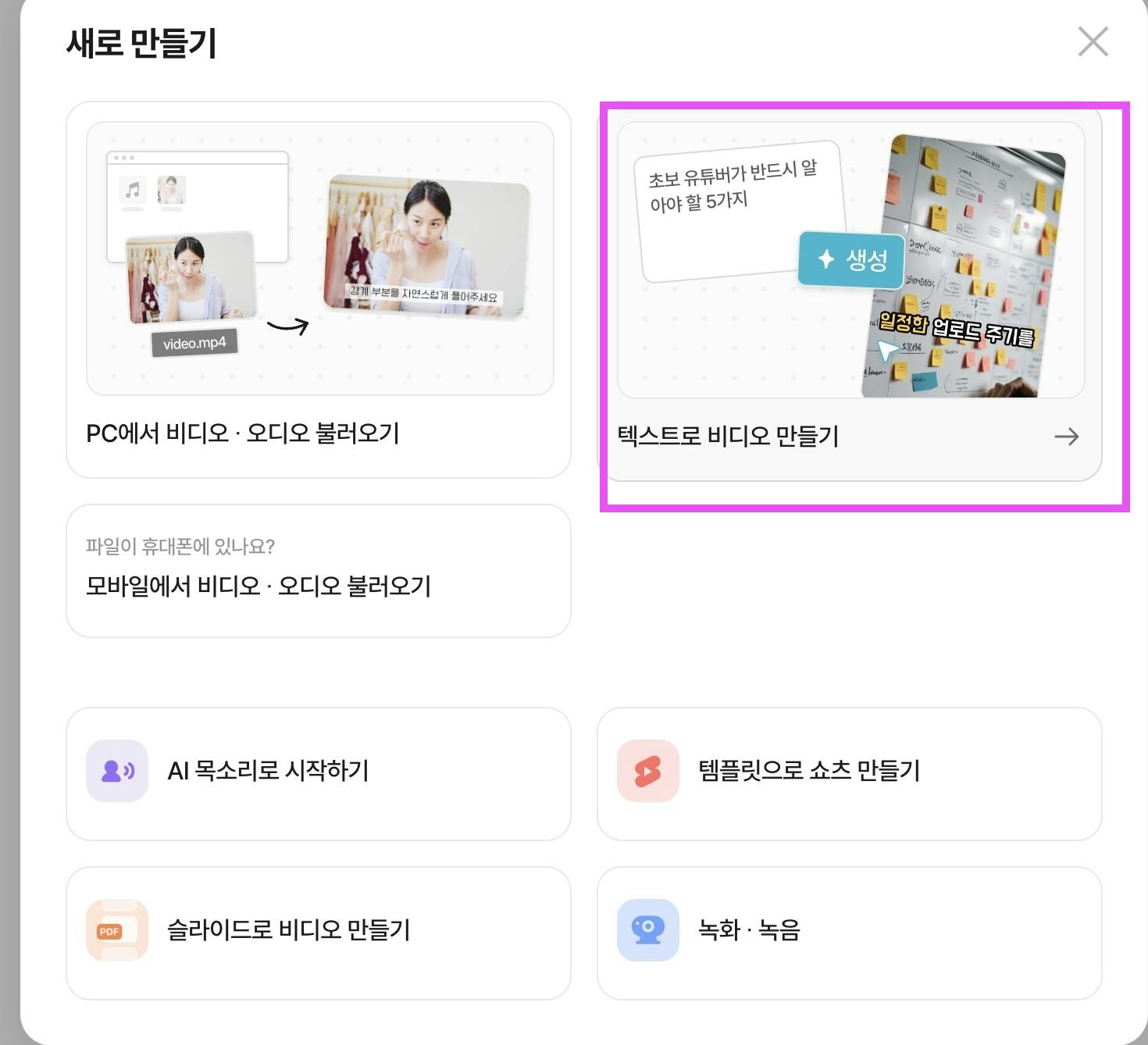This screenshot has width=1148, height=1045.
Task: Open PC에서 비디오·오디오 불러오기 card
Action: [319, 290]
